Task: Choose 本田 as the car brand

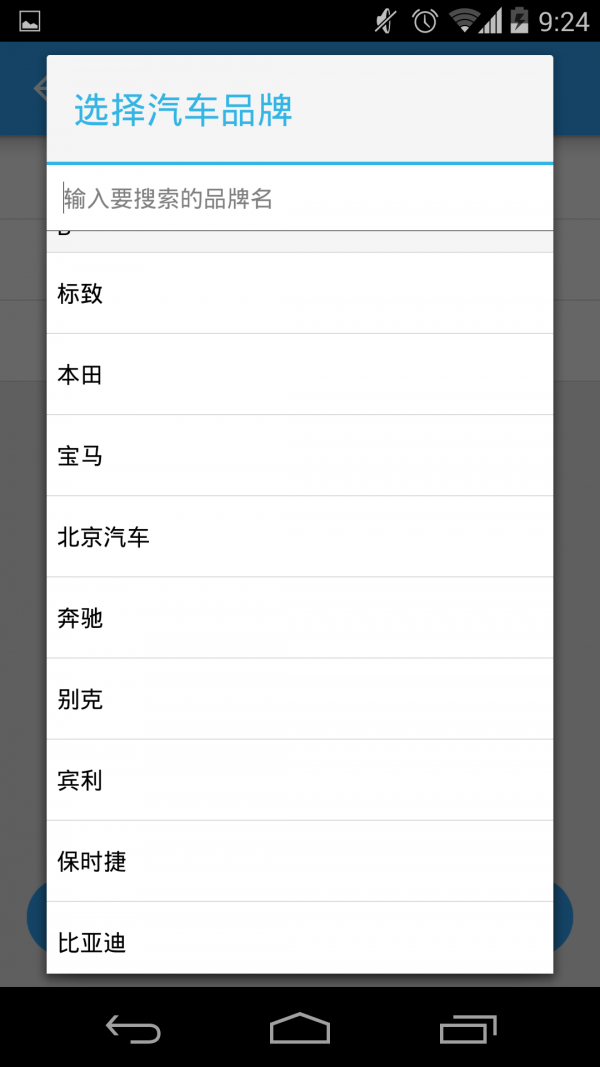Action: [x=300, y=375]
